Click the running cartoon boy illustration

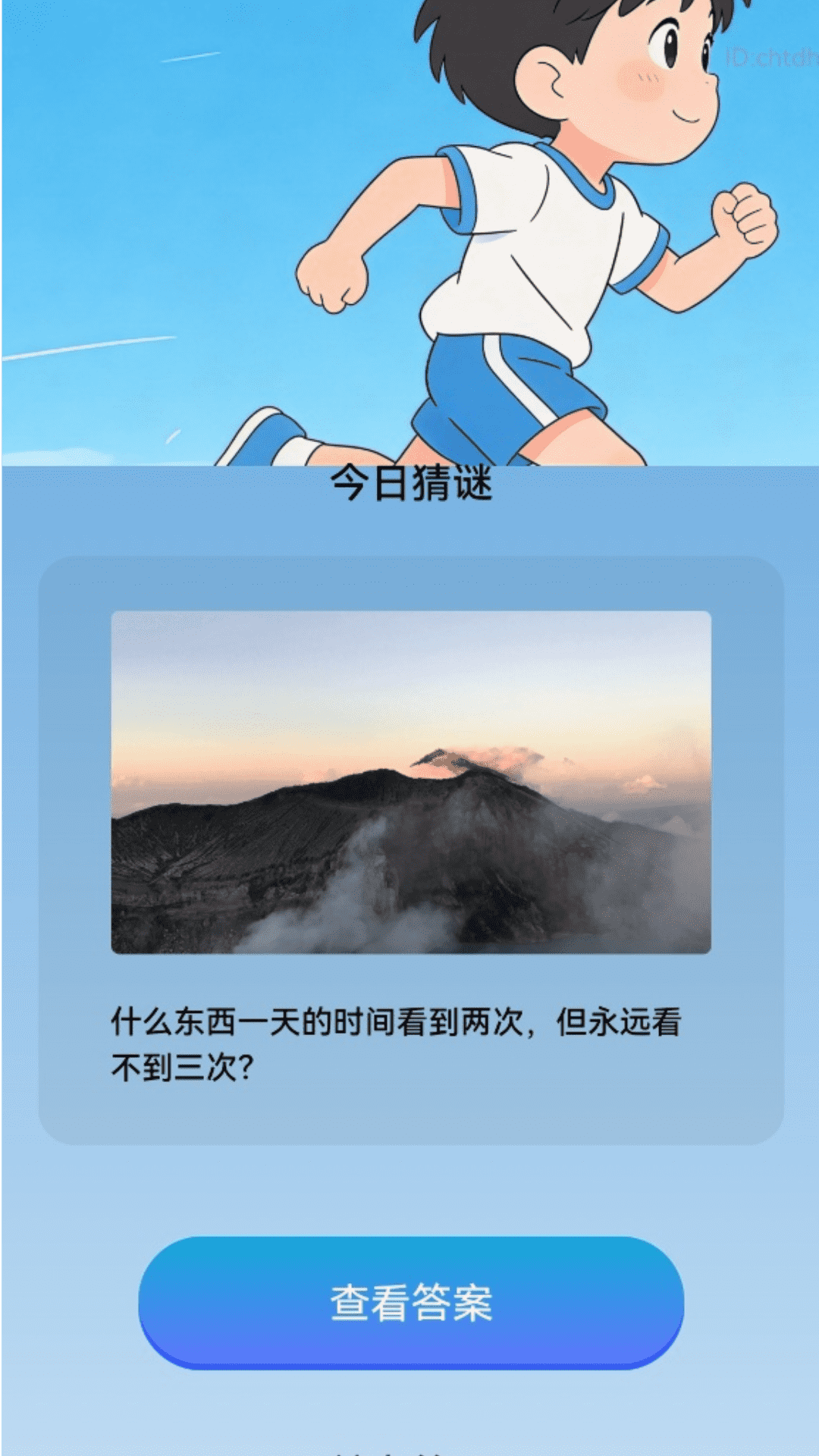pos(531,227)
